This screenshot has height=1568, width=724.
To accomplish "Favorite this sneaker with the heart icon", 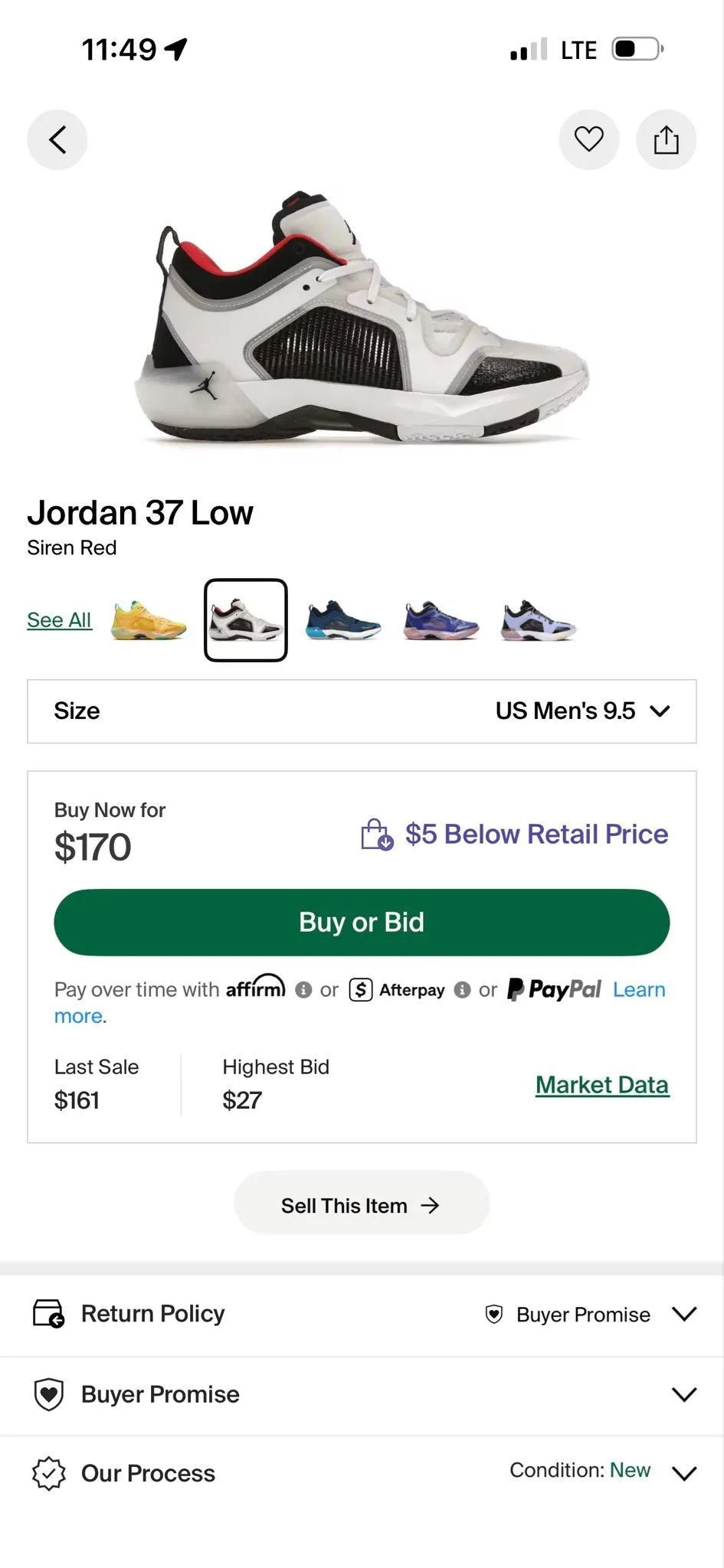I will (588, 140).
